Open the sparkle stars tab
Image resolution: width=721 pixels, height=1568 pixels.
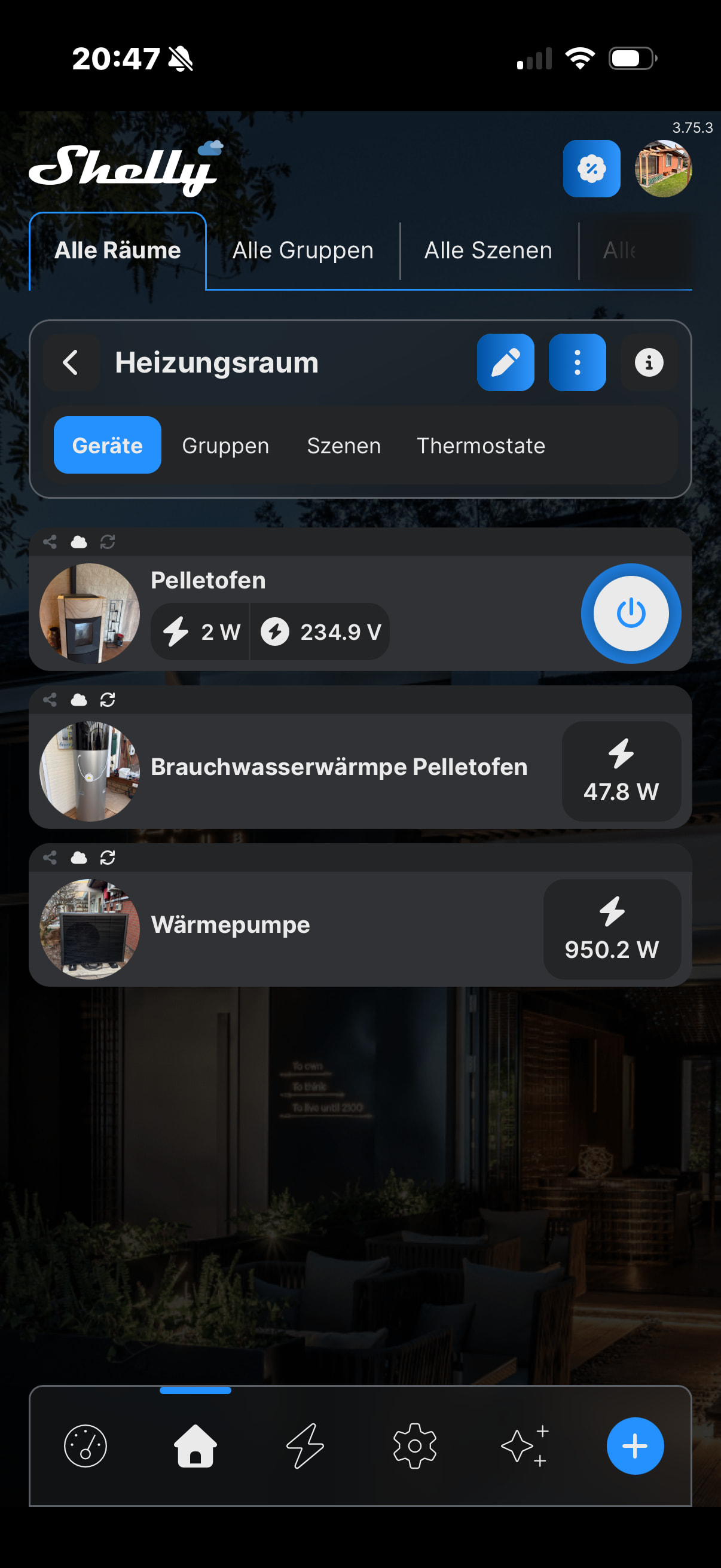524,1446
